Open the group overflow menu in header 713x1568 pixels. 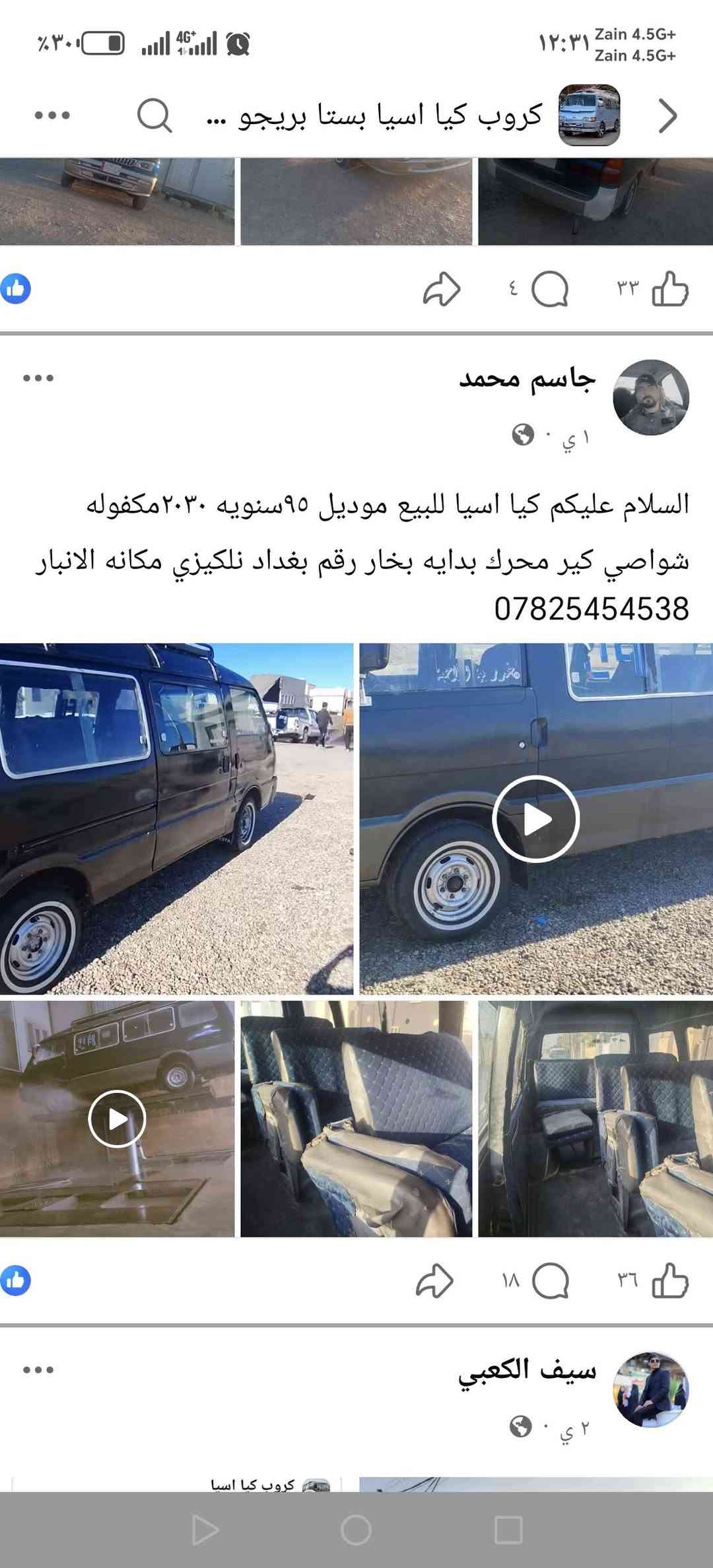(x=52, y=115)
